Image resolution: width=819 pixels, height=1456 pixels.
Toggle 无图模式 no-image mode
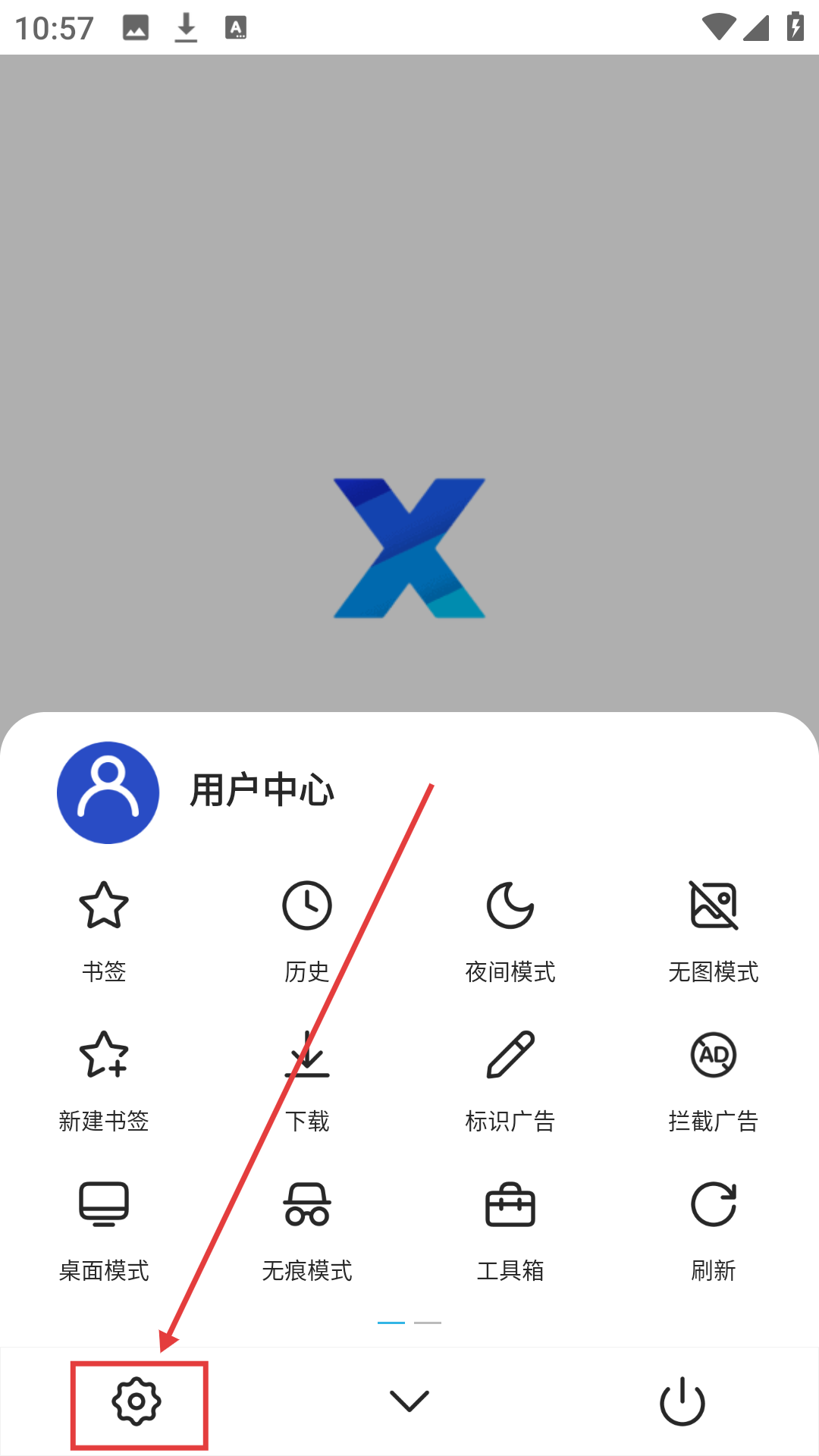[714, 930]
